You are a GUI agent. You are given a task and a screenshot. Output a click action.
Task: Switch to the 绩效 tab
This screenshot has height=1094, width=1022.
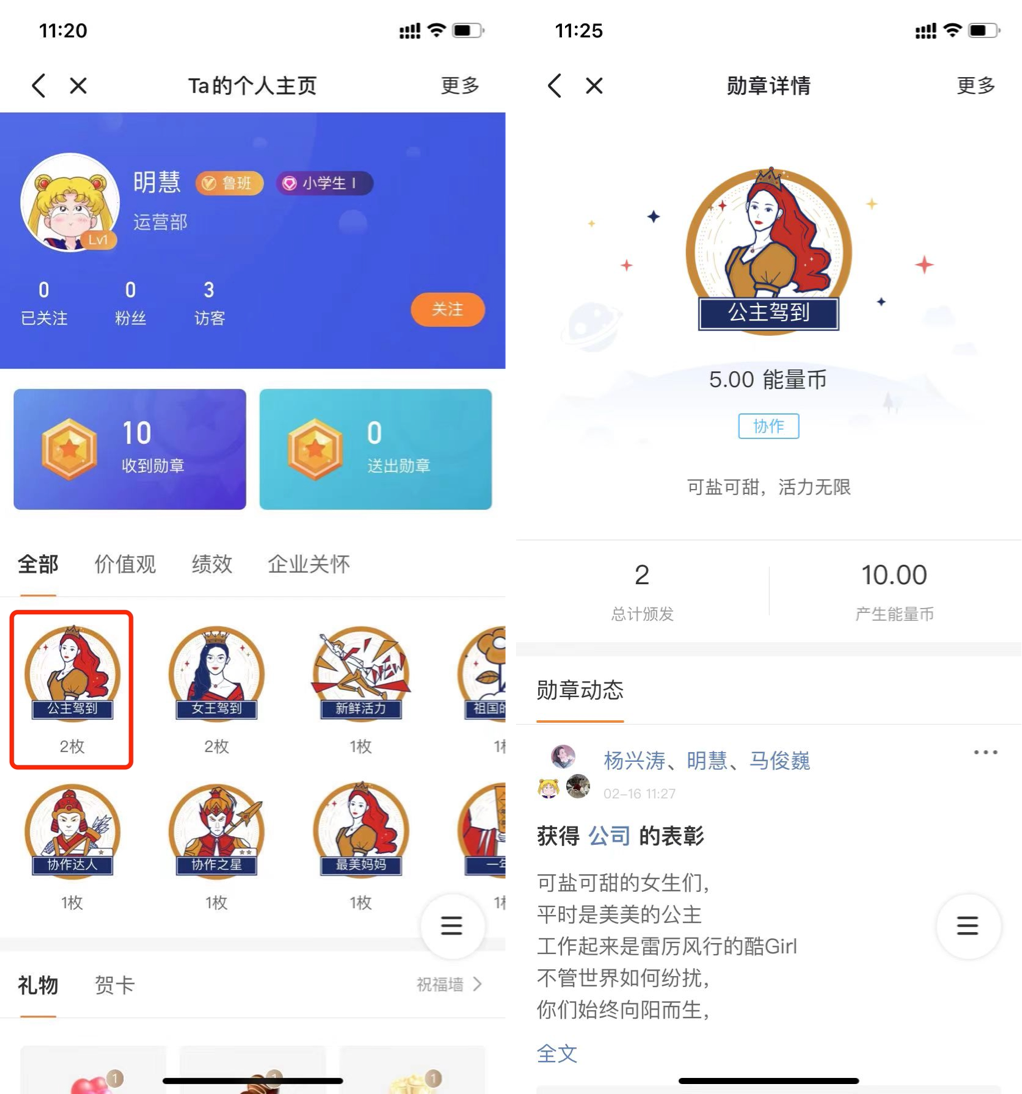coord(212,564)
